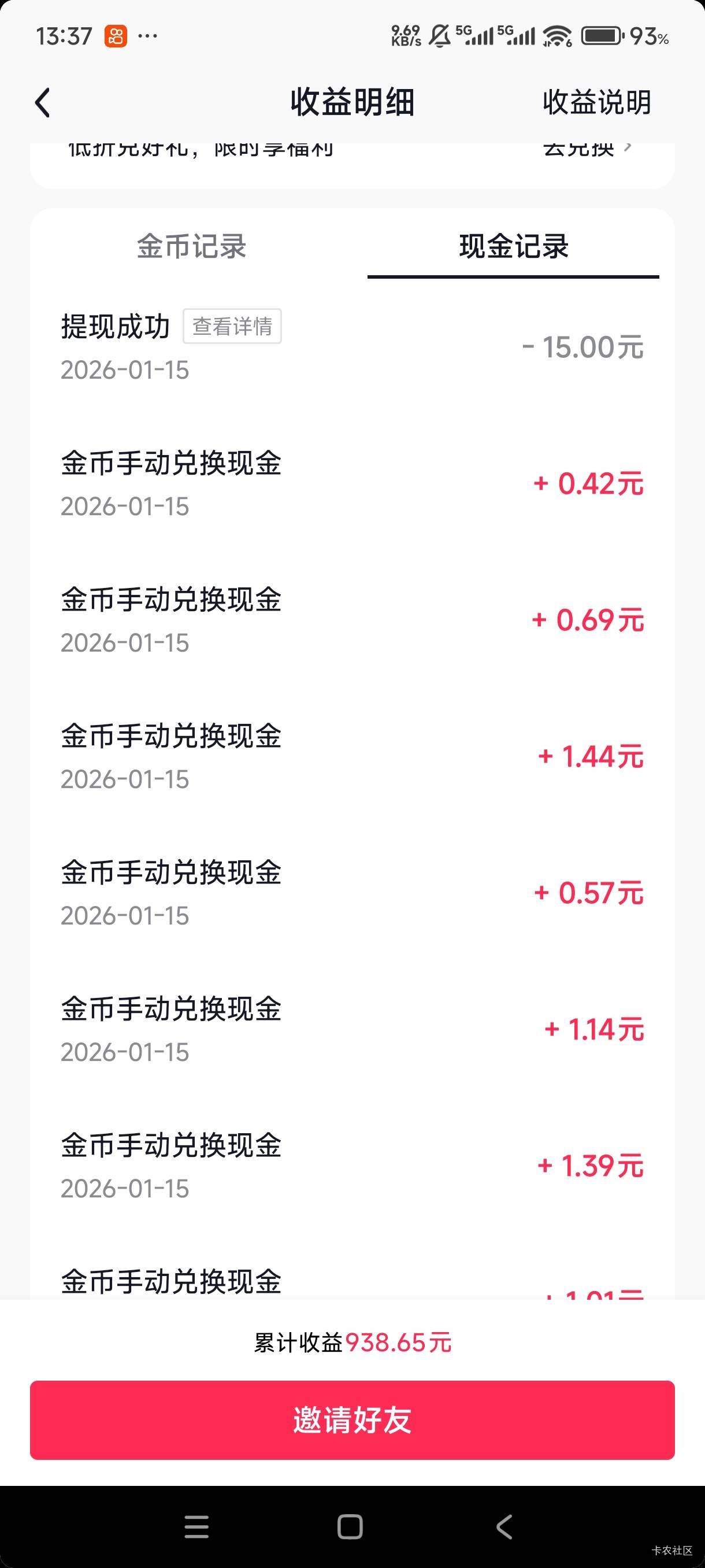Go to the phone's home screen

pos(350,1526)
